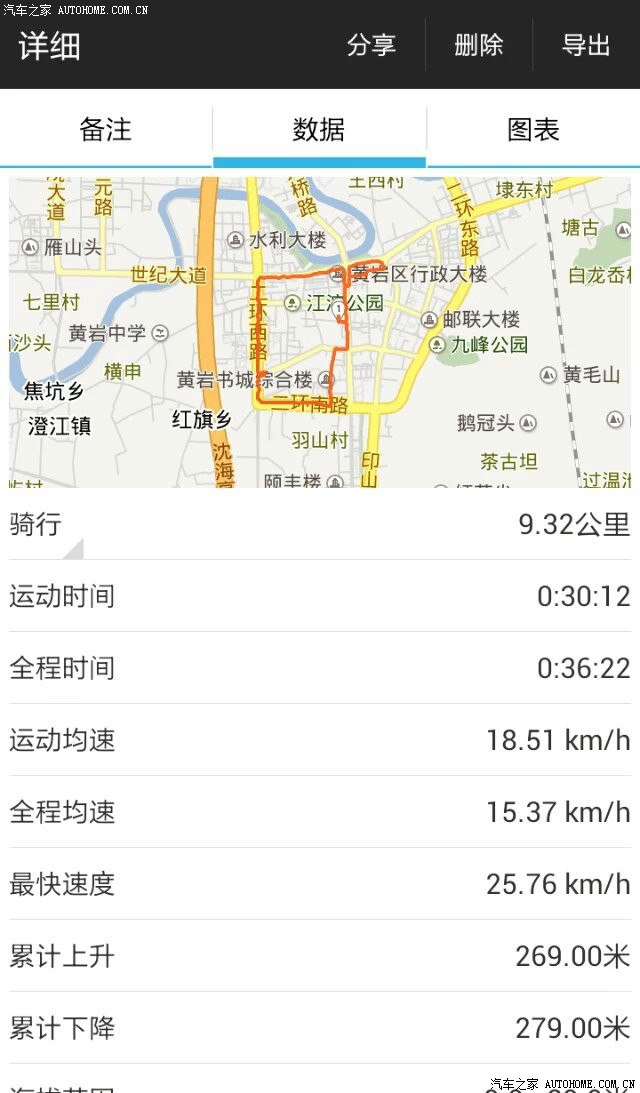Tap the 分享 share button

372,45
